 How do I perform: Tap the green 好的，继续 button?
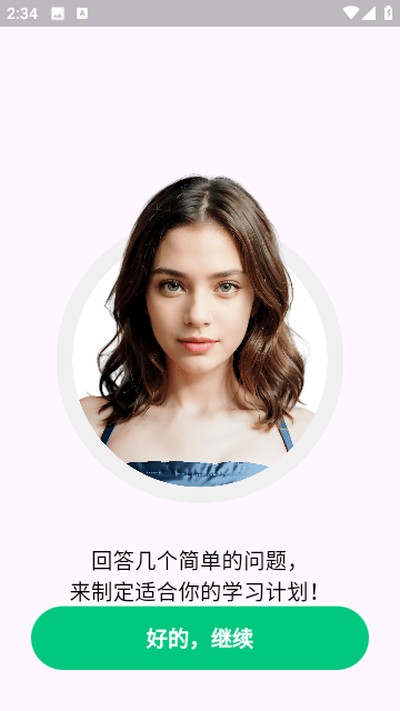tap(200, 638)
